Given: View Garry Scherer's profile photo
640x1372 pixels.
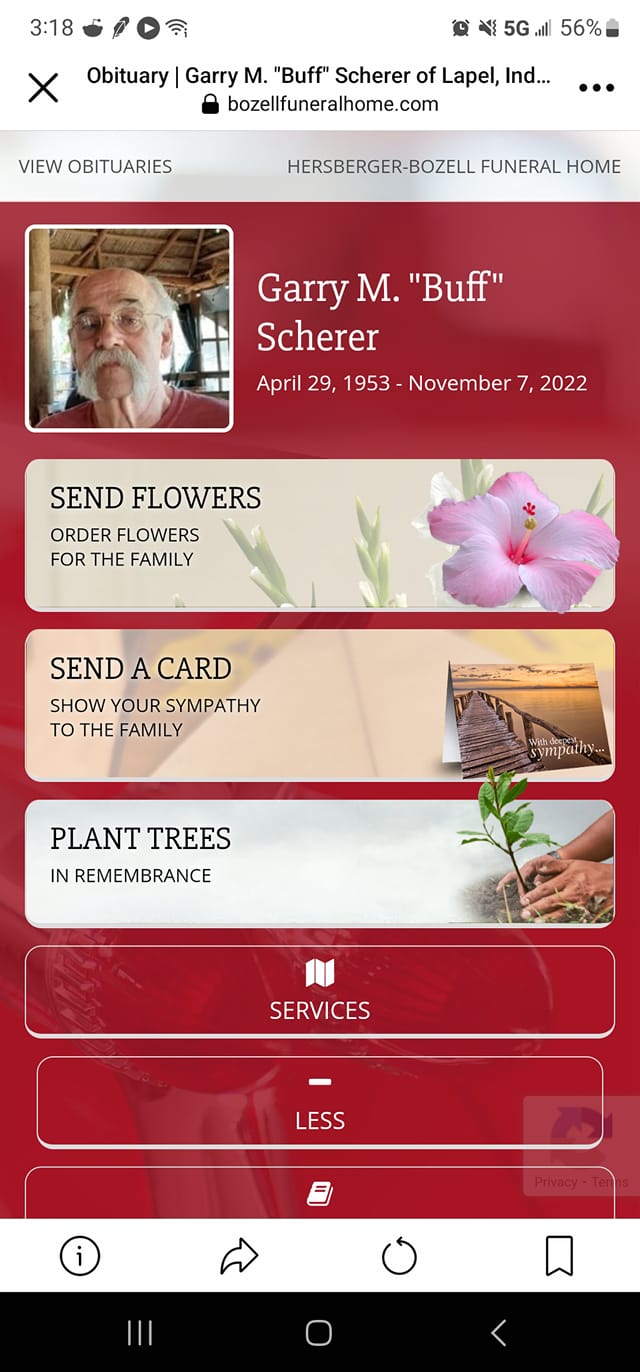Looking at the screenshot, I should point(129,328).
